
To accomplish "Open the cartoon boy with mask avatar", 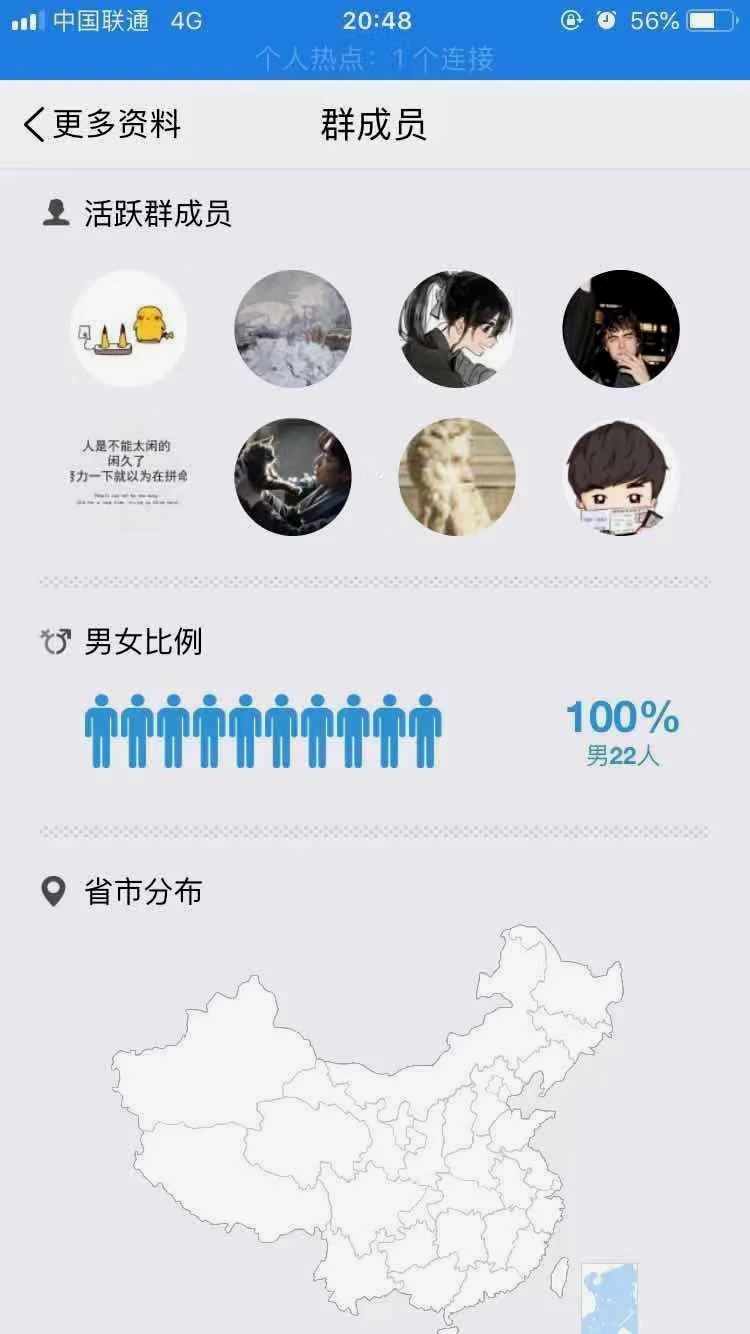I will coord(621,477).
